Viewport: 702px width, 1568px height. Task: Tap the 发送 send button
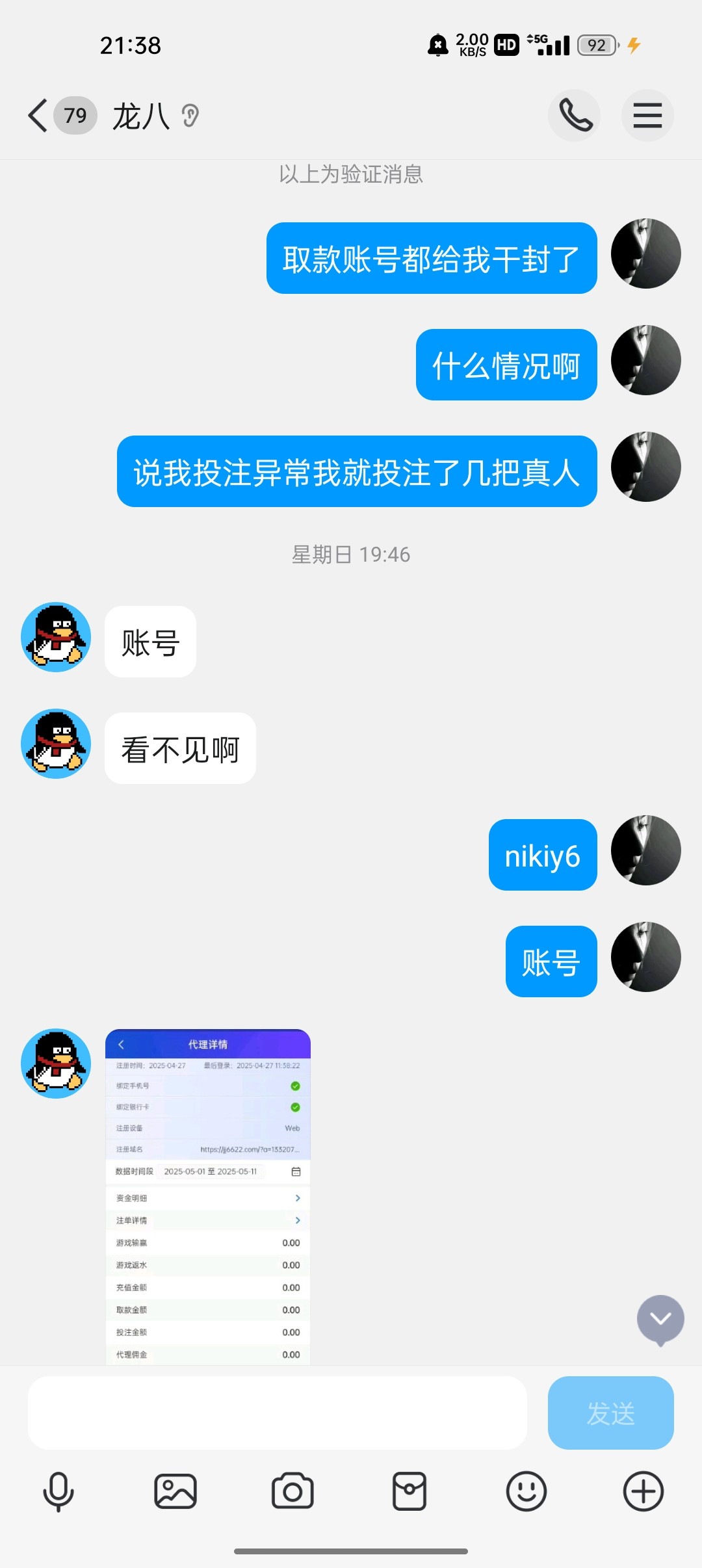point(610,1413)
